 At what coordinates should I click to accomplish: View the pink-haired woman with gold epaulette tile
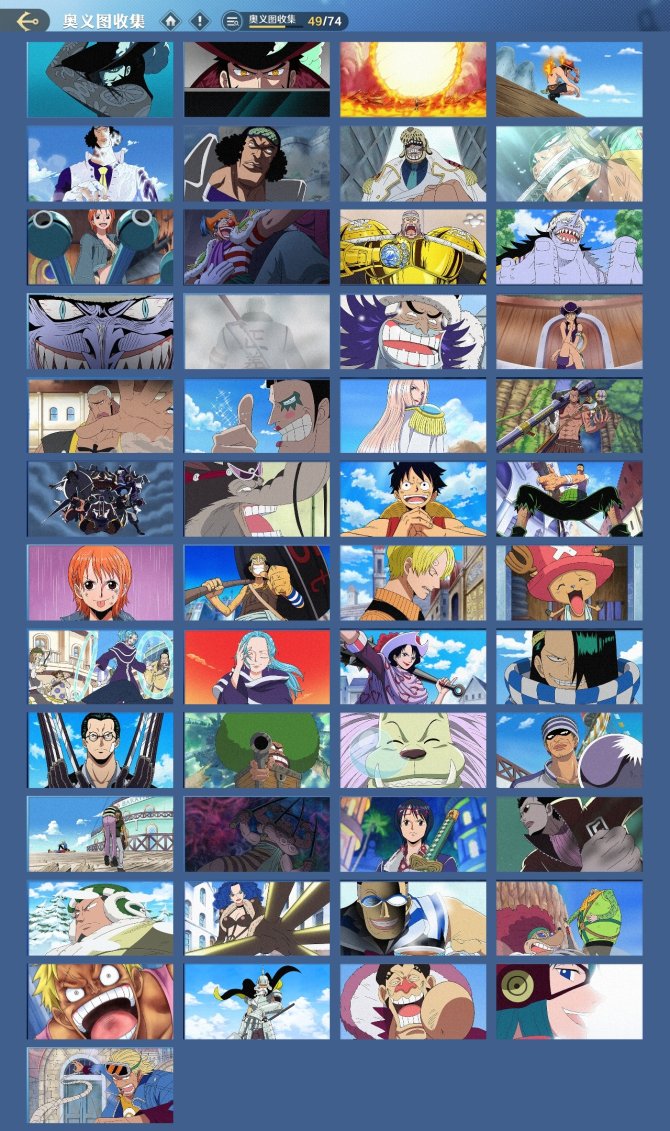(413, 415)
